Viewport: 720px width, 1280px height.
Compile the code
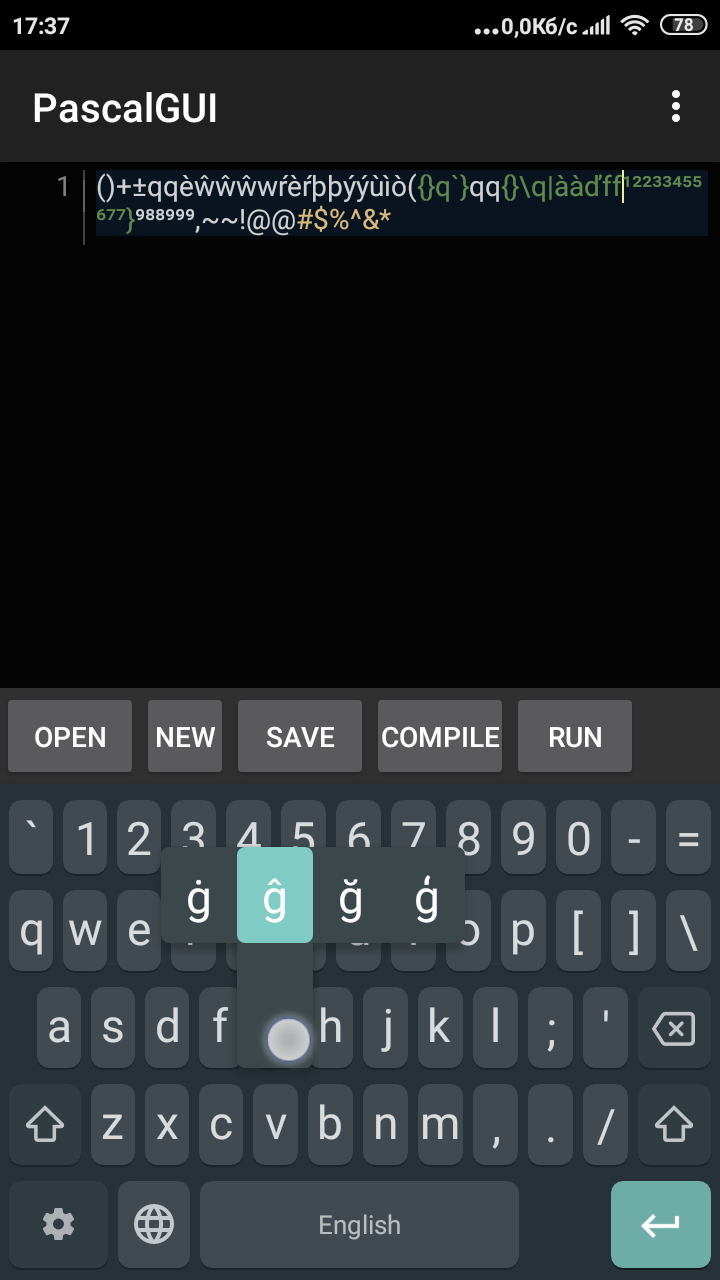tap(440, 737)
